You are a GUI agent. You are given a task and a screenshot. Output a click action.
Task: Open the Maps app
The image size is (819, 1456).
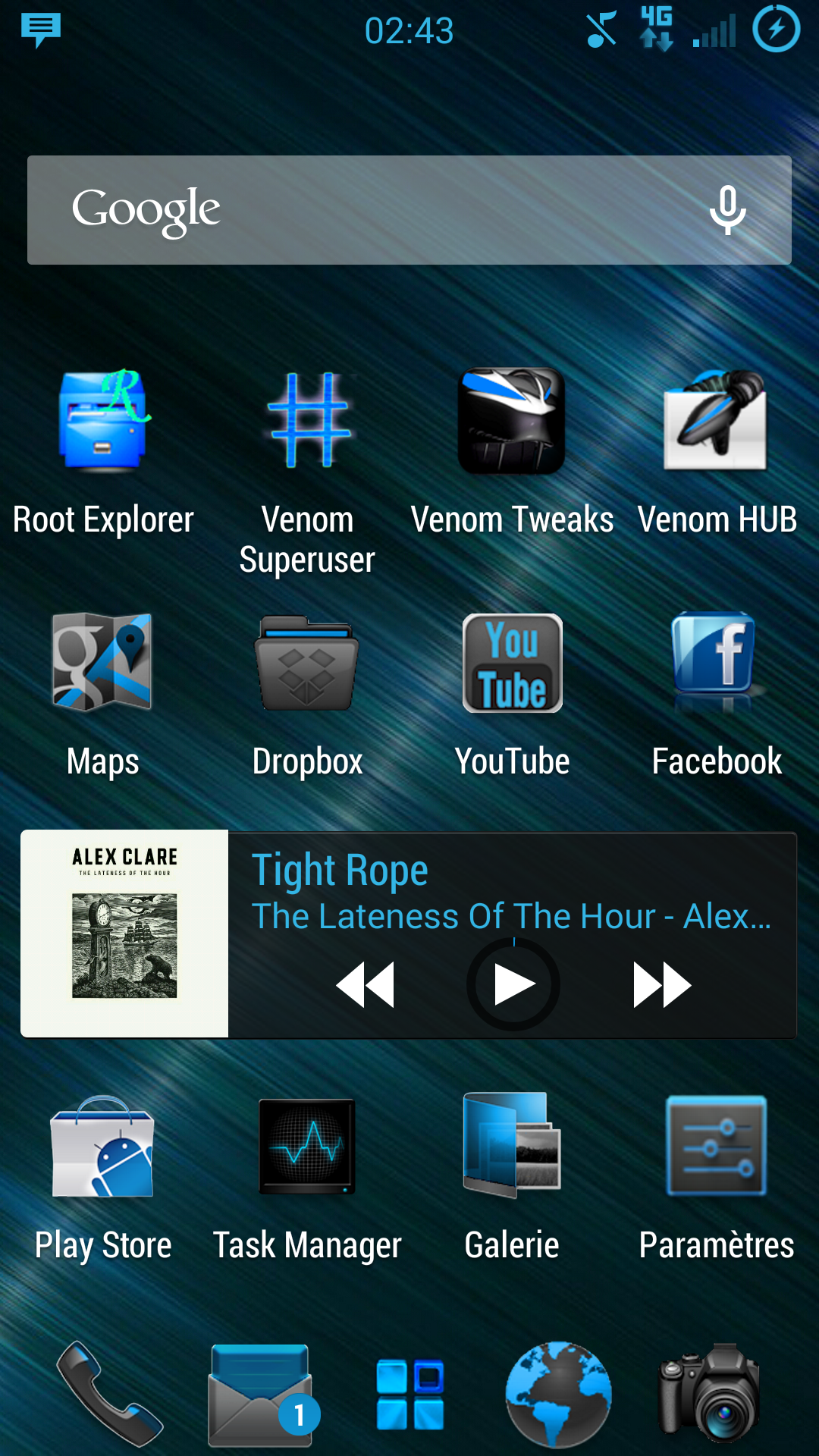tap(102, 662)
